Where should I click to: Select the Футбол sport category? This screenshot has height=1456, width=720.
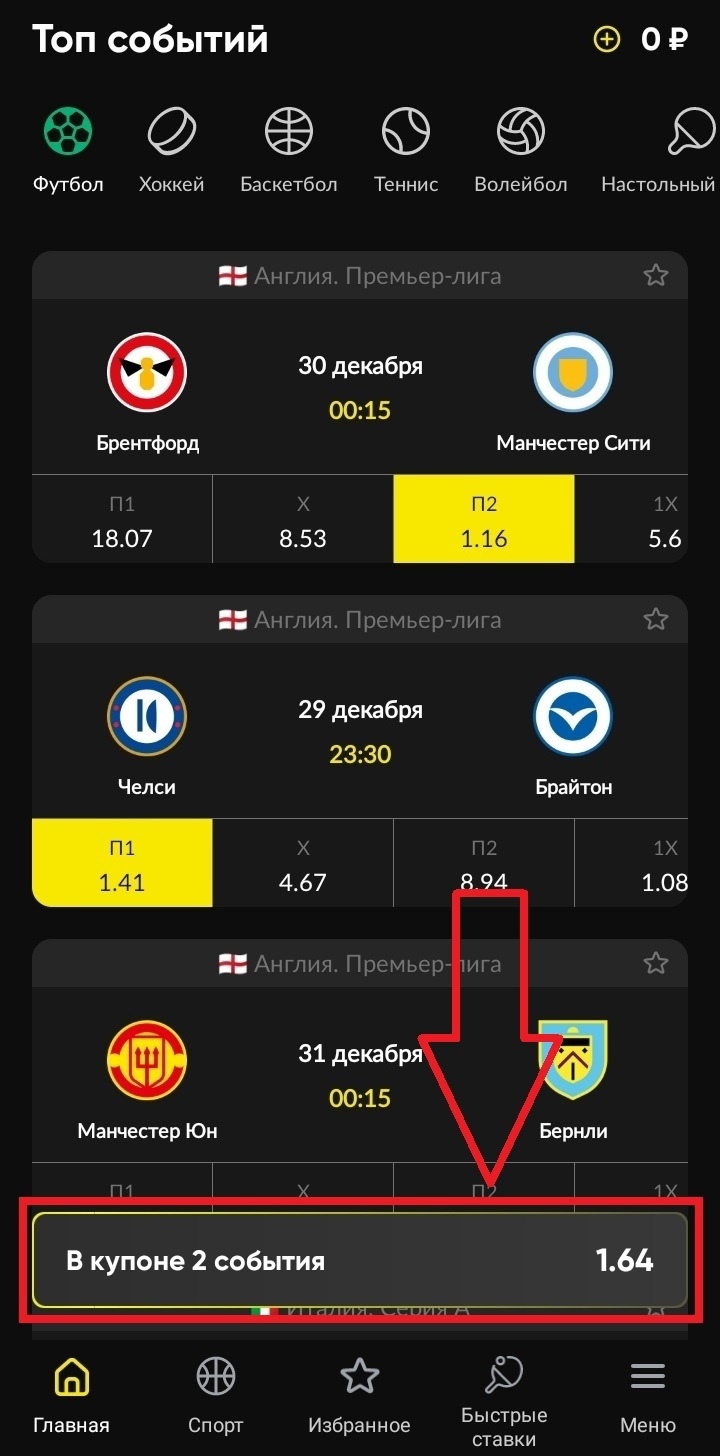(68, 148)
